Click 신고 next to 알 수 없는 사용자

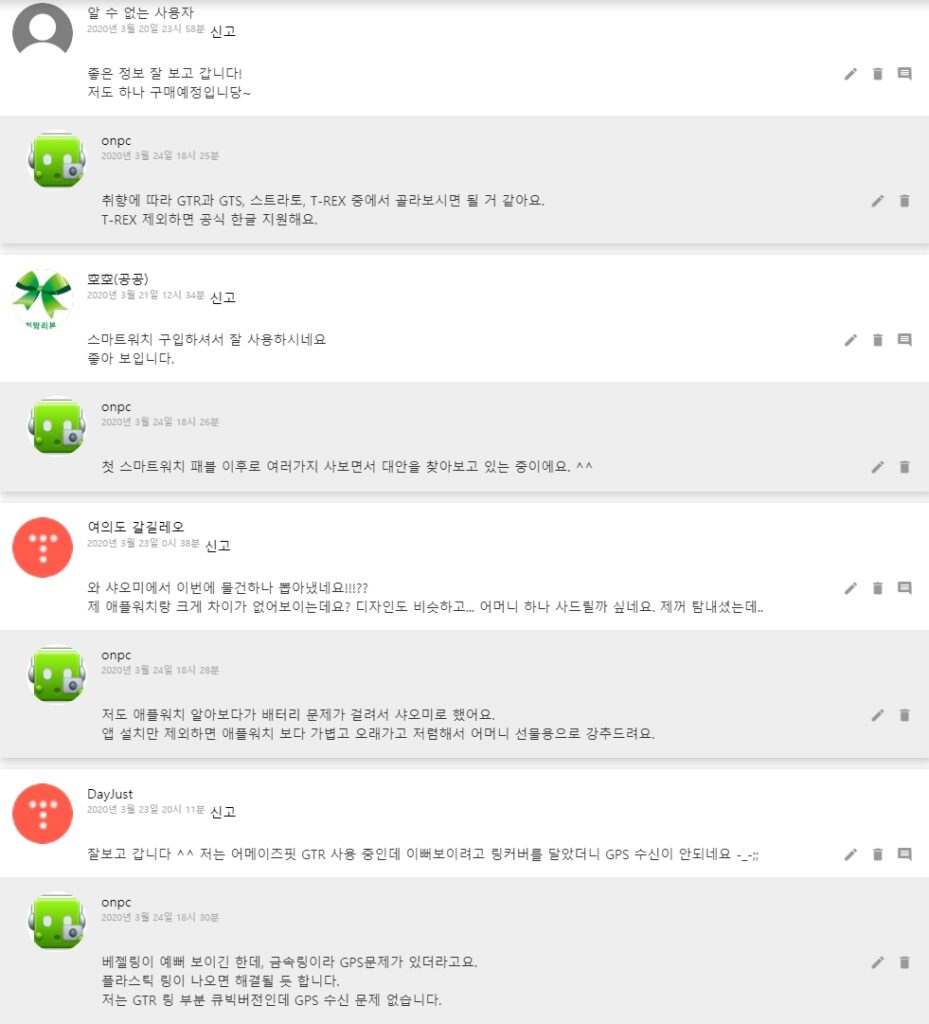(x=222, y=31)
